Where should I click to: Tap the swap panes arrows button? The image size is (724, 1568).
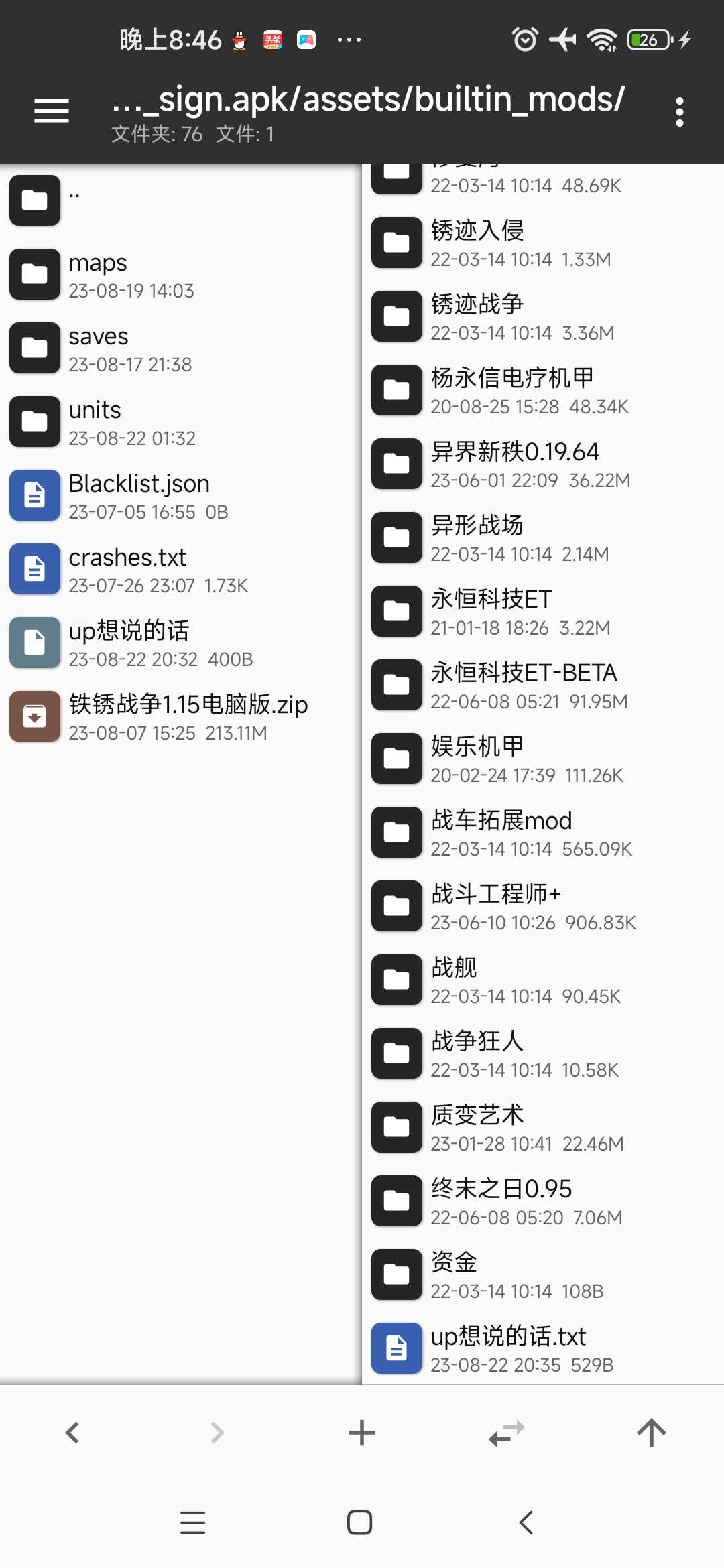click(507, 1433)
